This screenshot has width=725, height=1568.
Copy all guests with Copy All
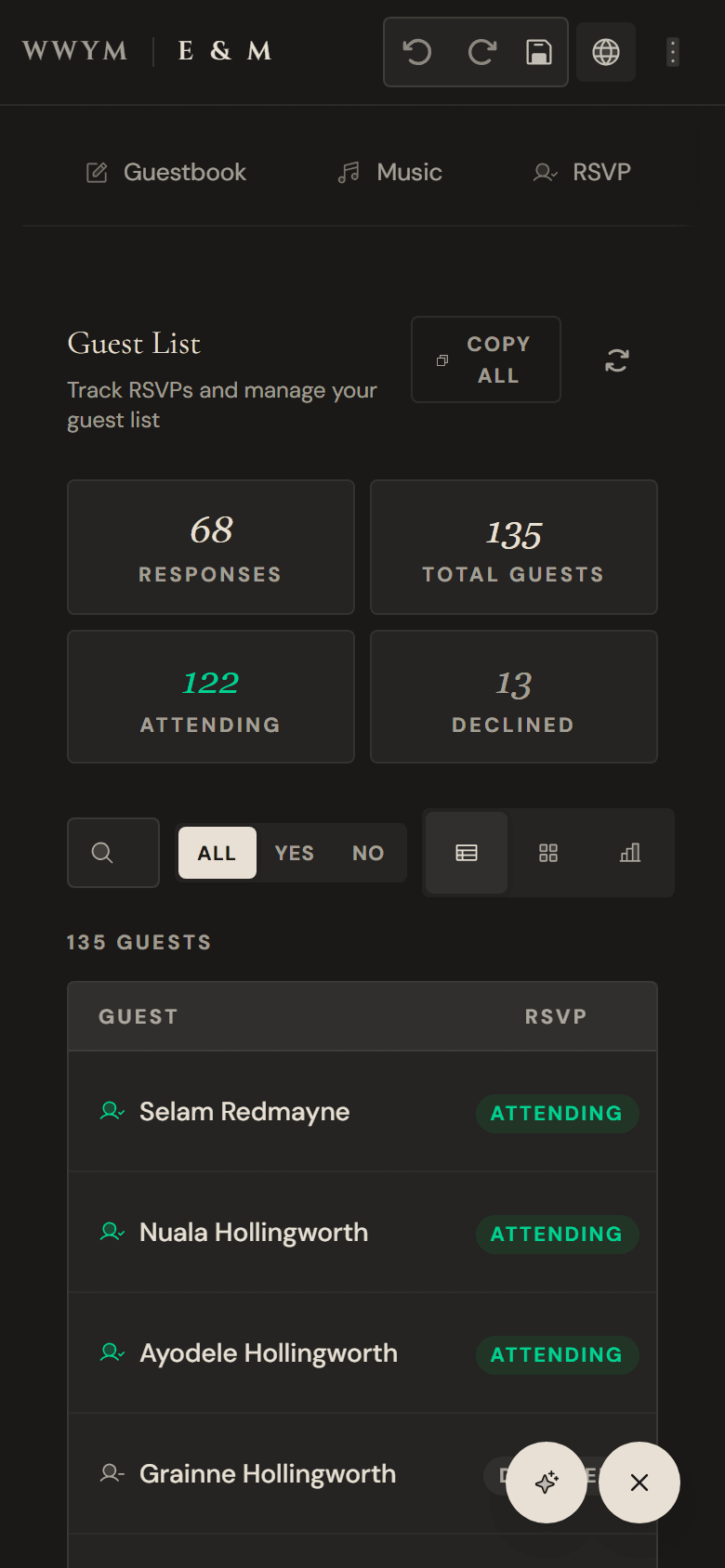[486, 359]
